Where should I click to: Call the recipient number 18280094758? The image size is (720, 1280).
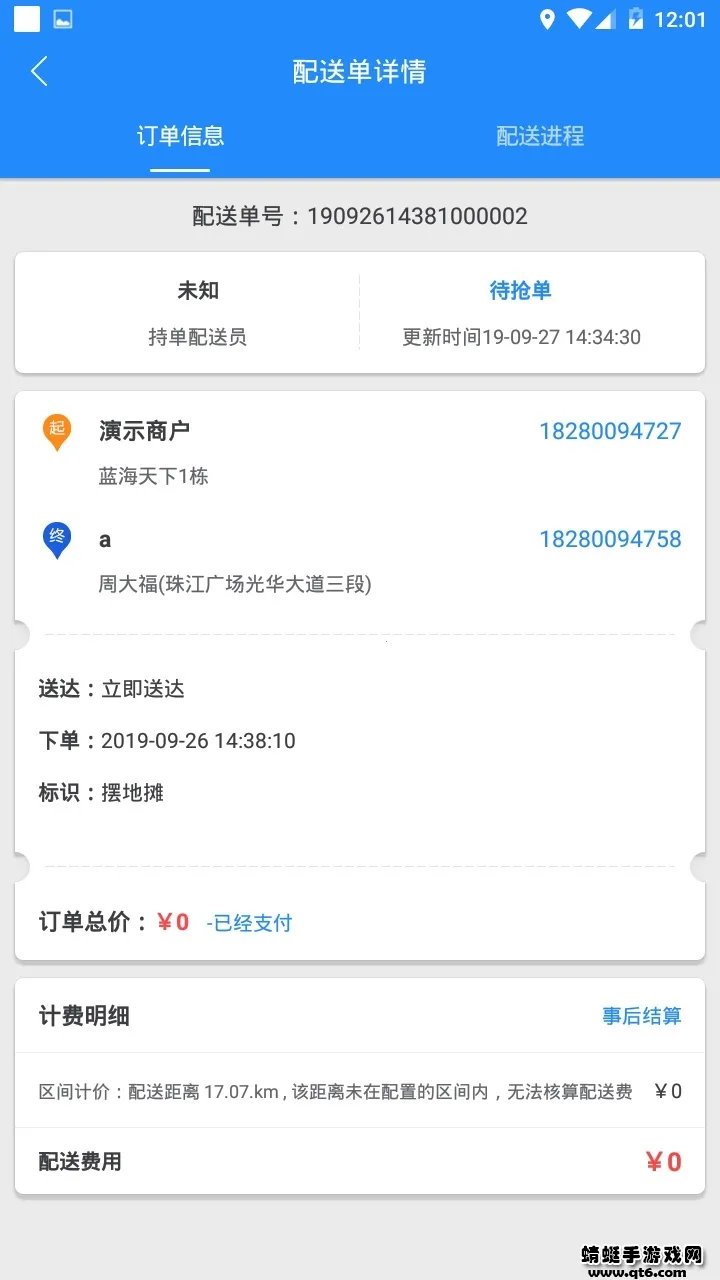point(609,539)
